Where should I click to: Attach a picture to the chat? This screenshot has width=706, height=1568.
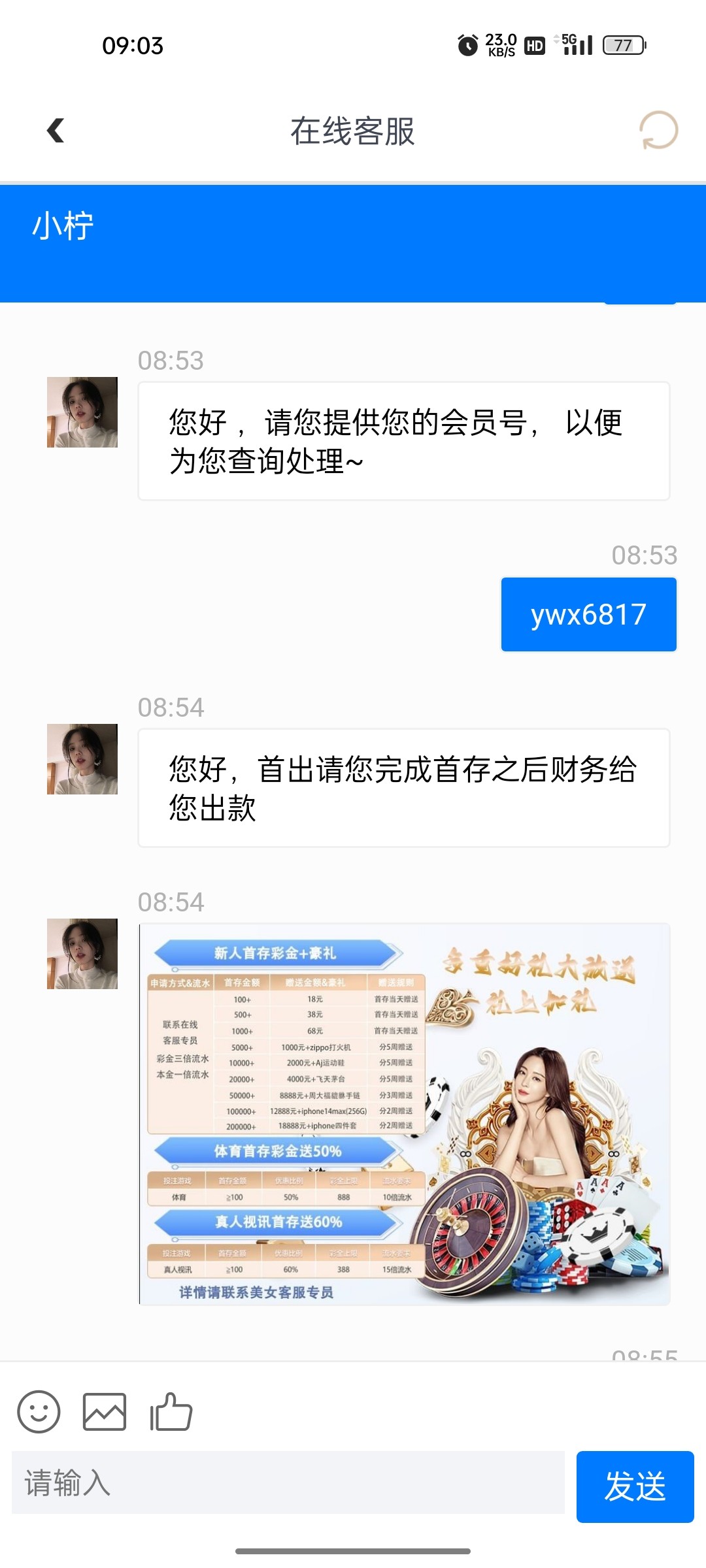105,1412
